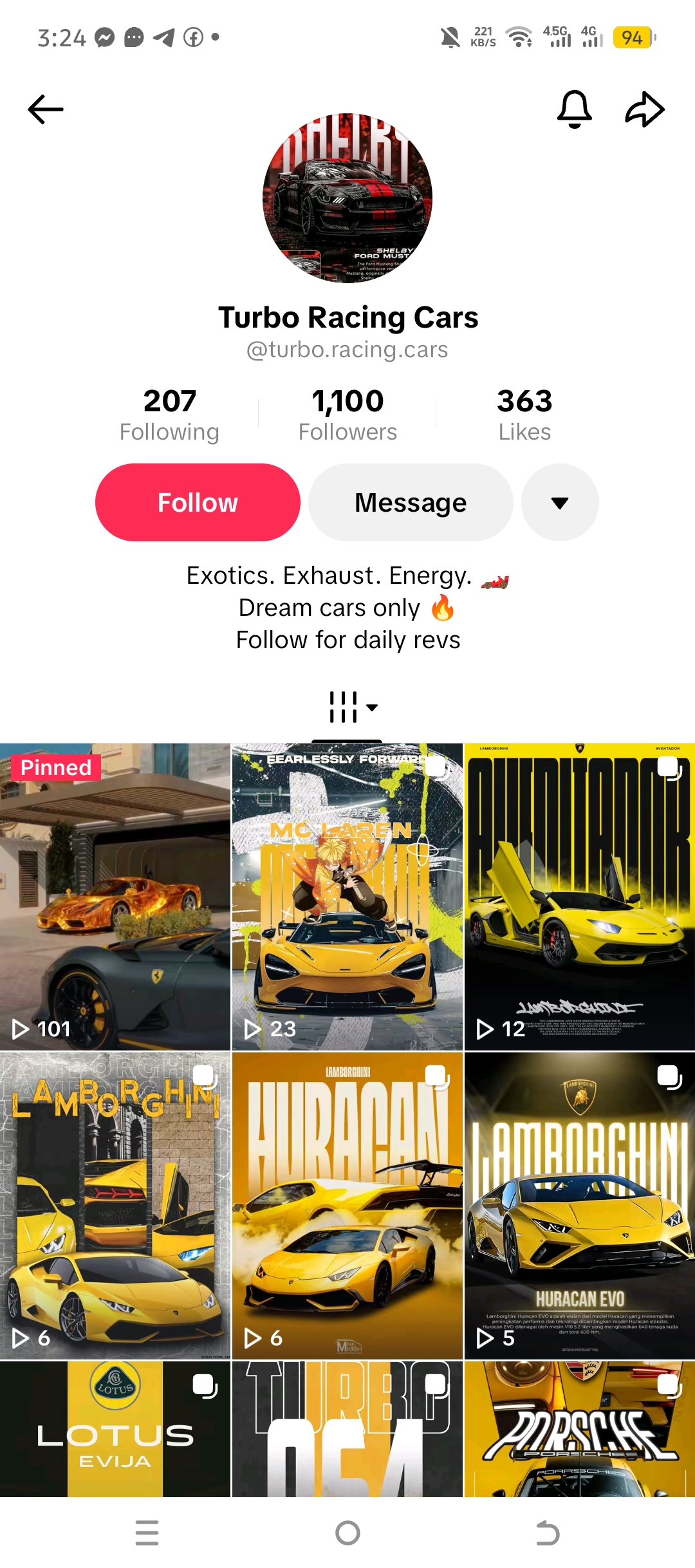Open the 207 Following list
Image resolution: width=695 pixels, height=1568 pixels.
click(x=169, y=412)
